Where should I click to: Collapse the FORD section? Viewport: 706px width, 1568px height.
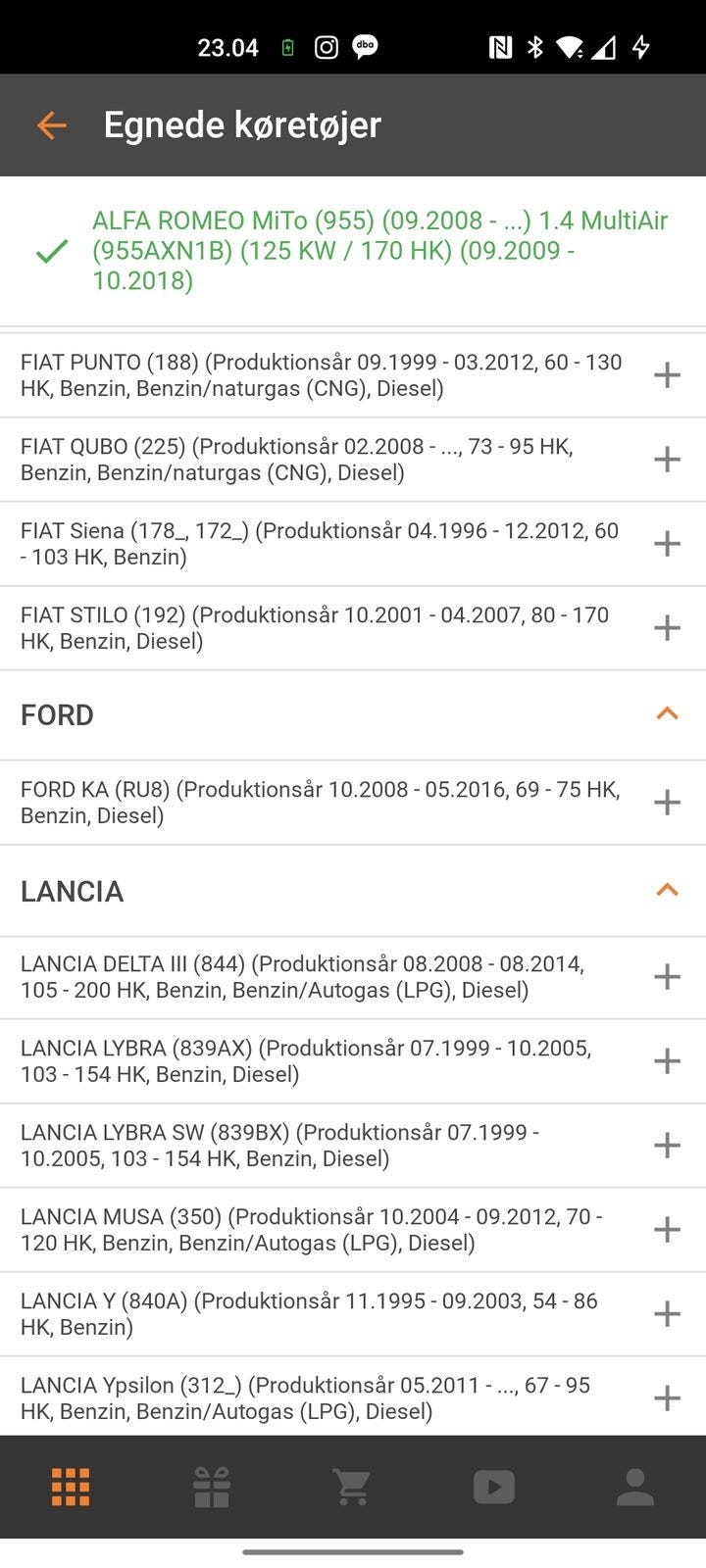667,714
